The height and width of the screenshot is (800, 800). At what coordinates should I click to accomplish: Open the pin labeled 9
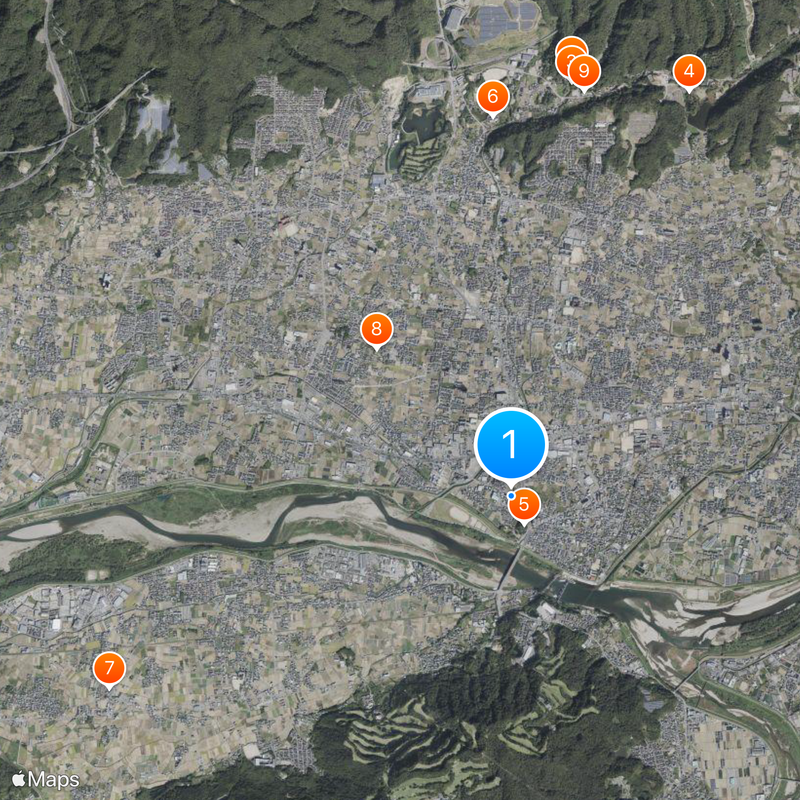coord(584,72)
